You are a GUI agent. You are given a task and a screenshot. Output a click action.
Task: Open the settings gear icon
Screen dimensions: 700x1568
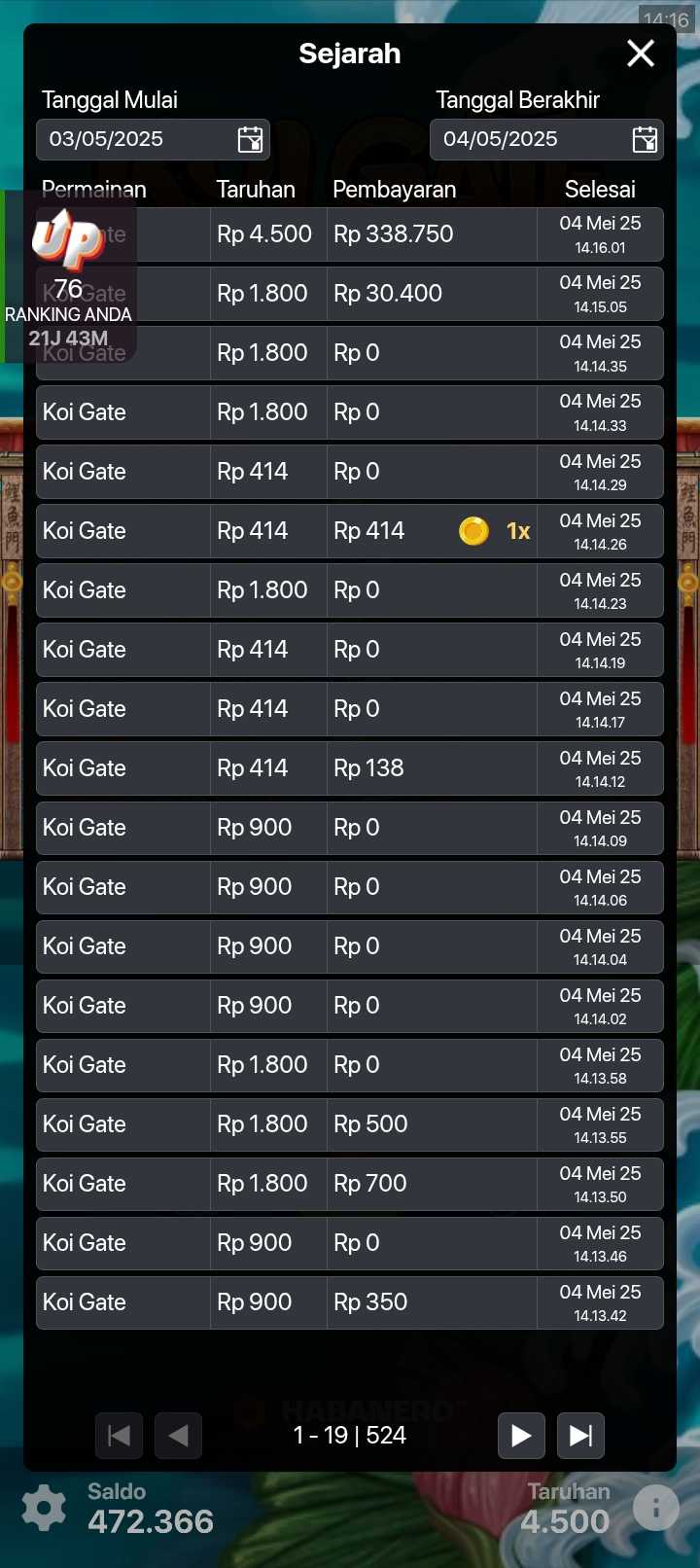point(44,1509)
